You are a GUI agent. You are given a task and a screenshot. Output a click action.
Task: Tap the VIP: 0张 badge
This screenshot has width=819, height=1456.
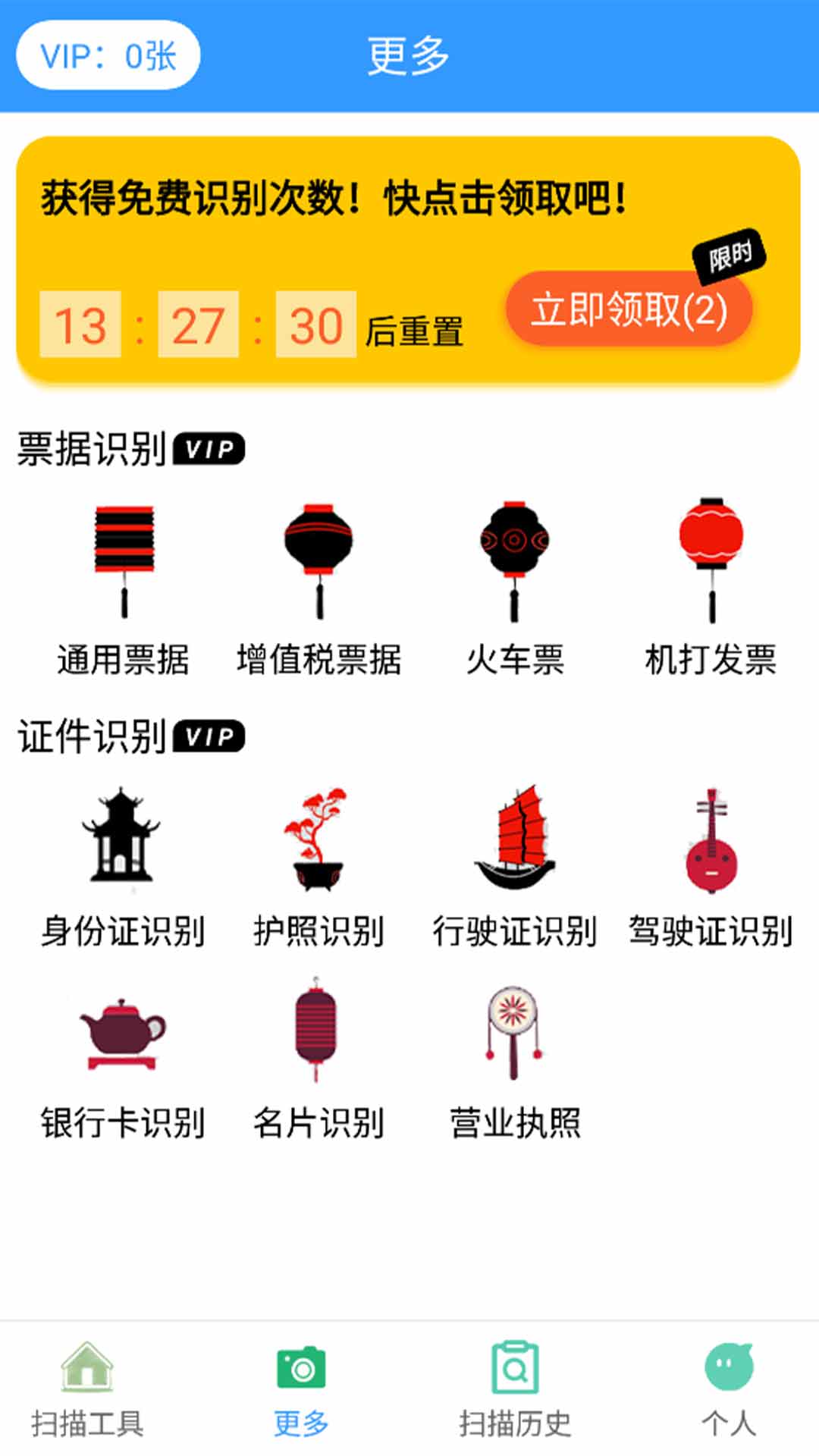pos(108,55)
